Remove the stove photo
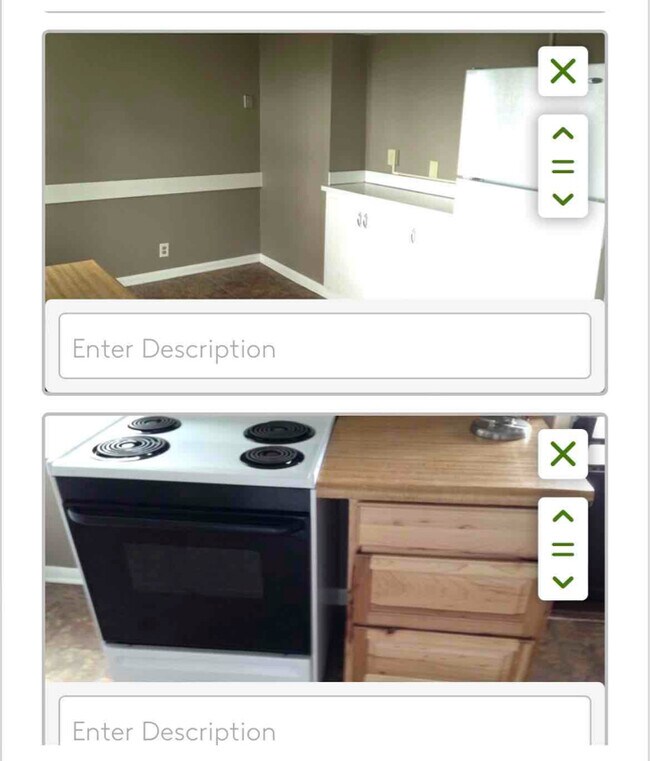 (563, 454)
